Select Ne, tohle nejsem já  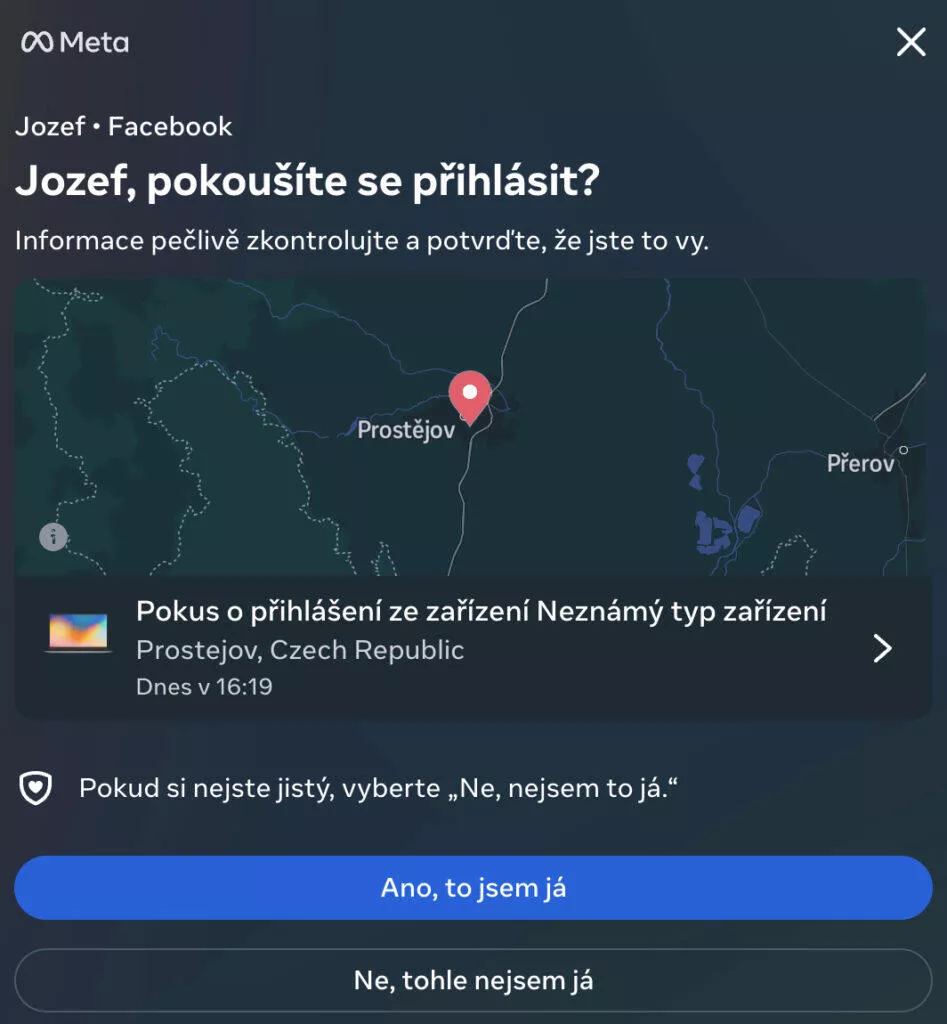(x=473, y=980)
